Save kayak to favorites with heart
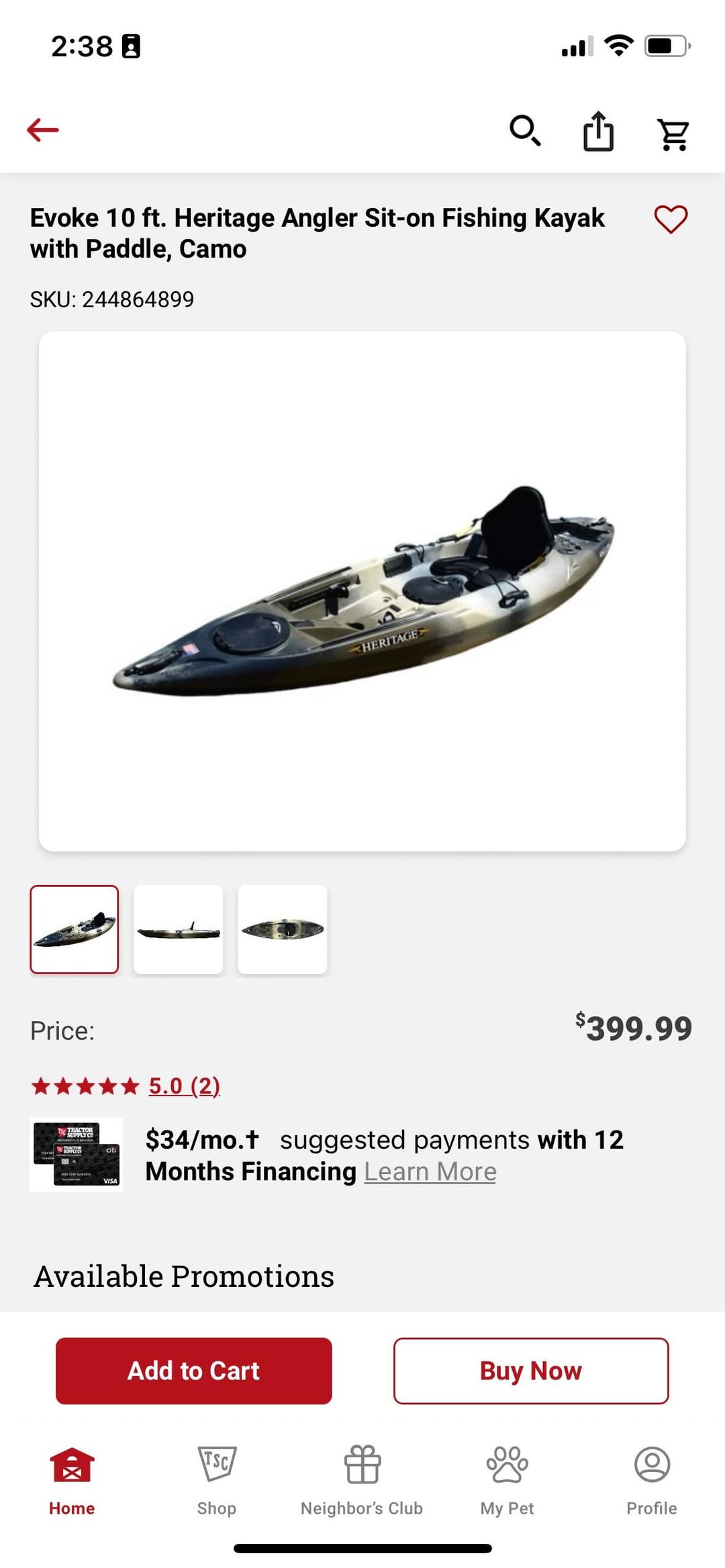The width and height of the screenshot is (725, 1568). tap(671, 220)
